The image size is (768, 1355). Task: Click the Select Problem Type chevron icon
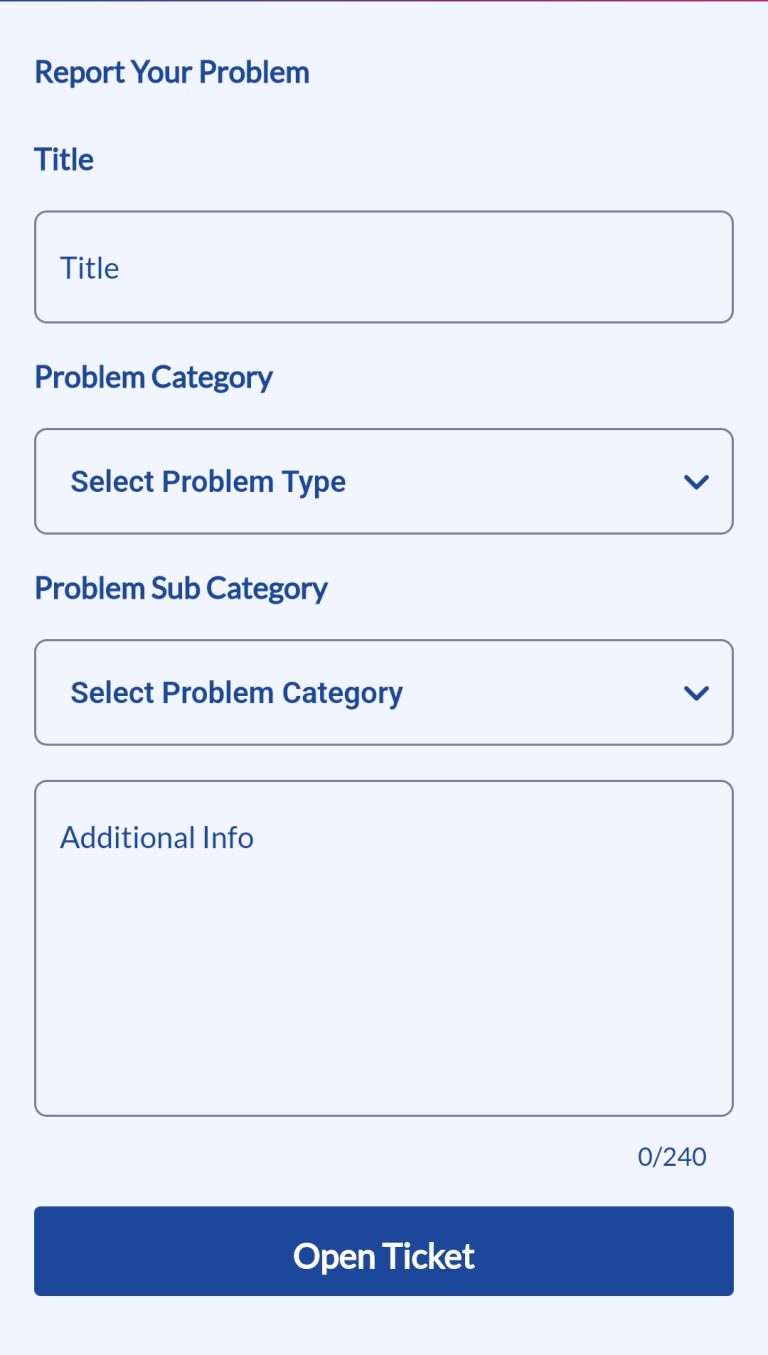(x=697, y=481)
